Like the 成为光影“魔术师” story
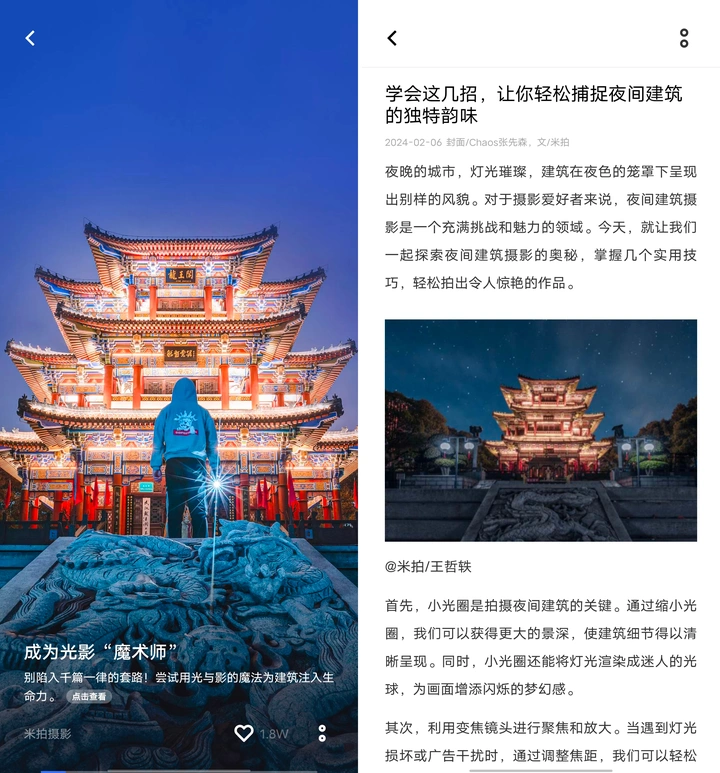The width and height of the screenshot is (720, 773). pos(244,733)
